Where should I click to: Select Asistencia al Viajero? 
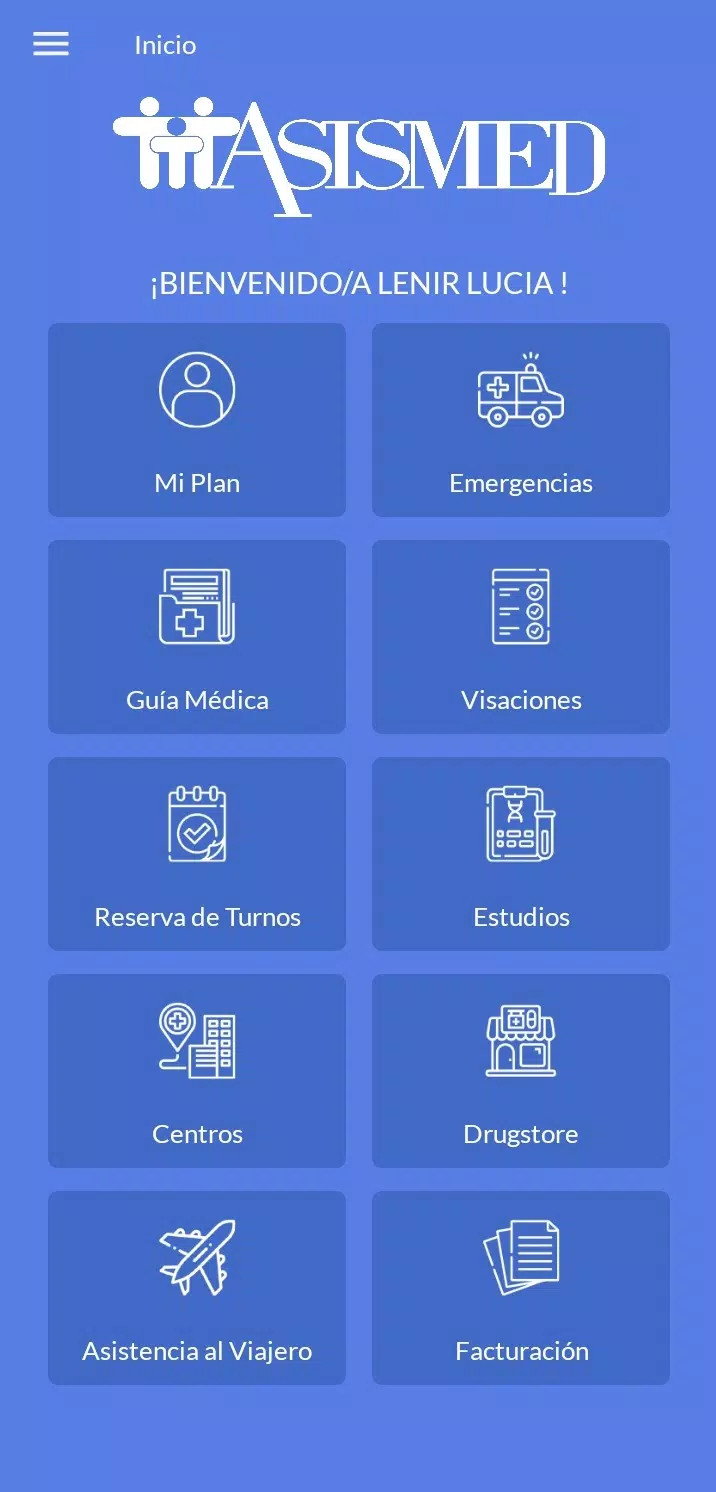197,1288
